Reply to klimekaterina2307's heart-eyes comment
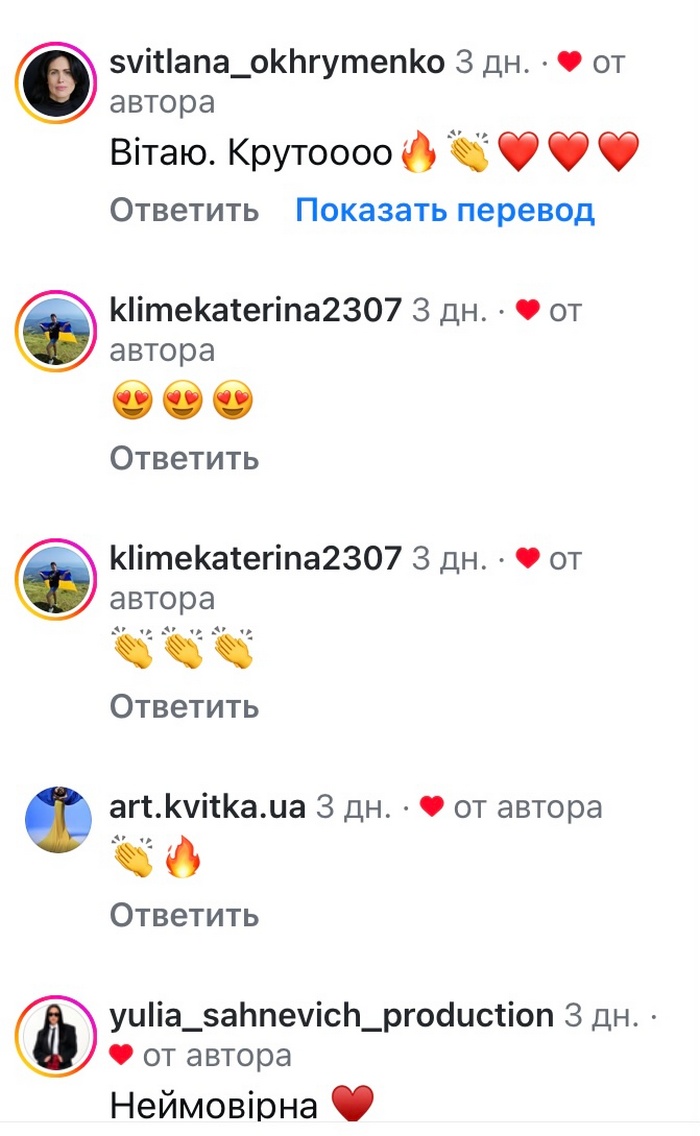The height and width of the screenshot is (1136, 700). point(184,459)
